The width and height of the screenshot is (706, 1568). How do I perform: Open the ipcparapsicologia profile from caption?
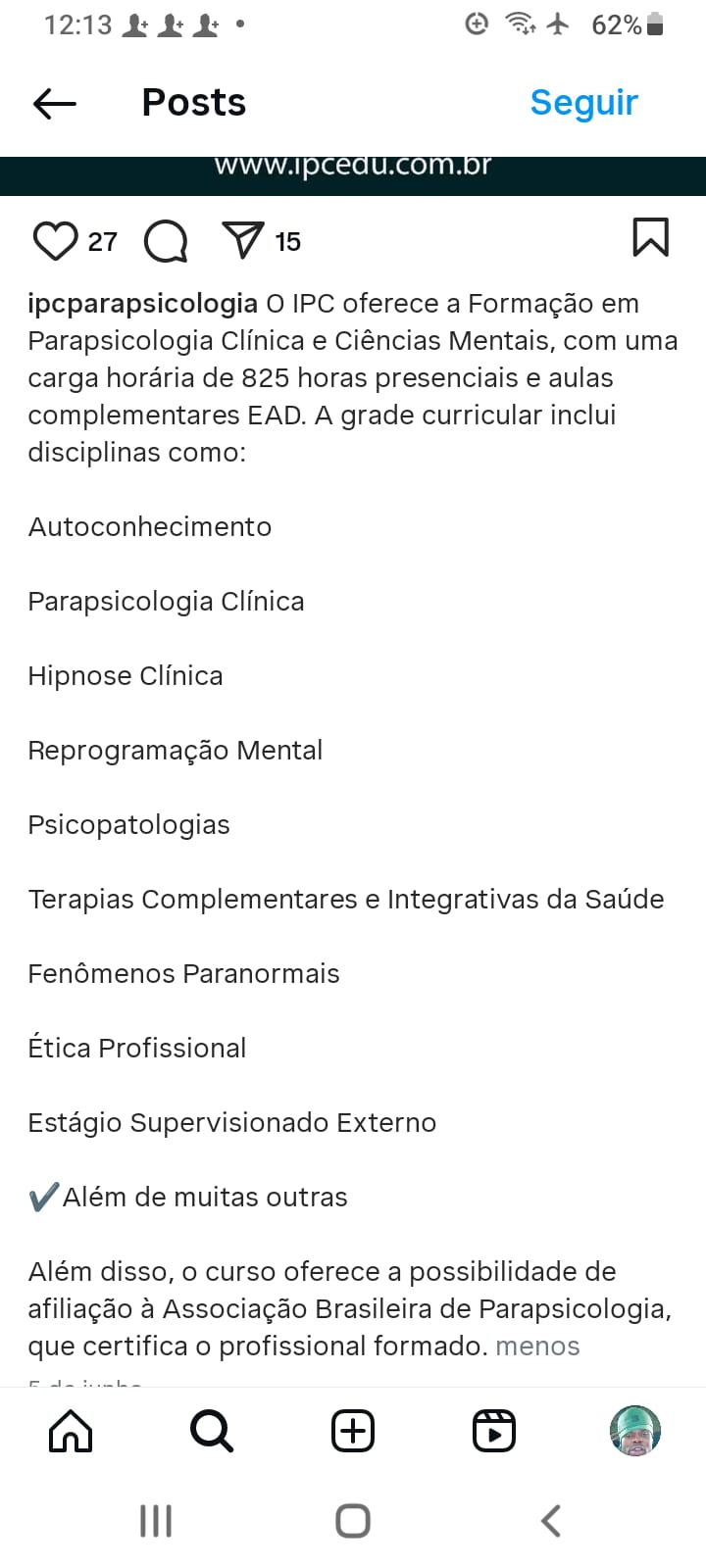coord(142,304)
